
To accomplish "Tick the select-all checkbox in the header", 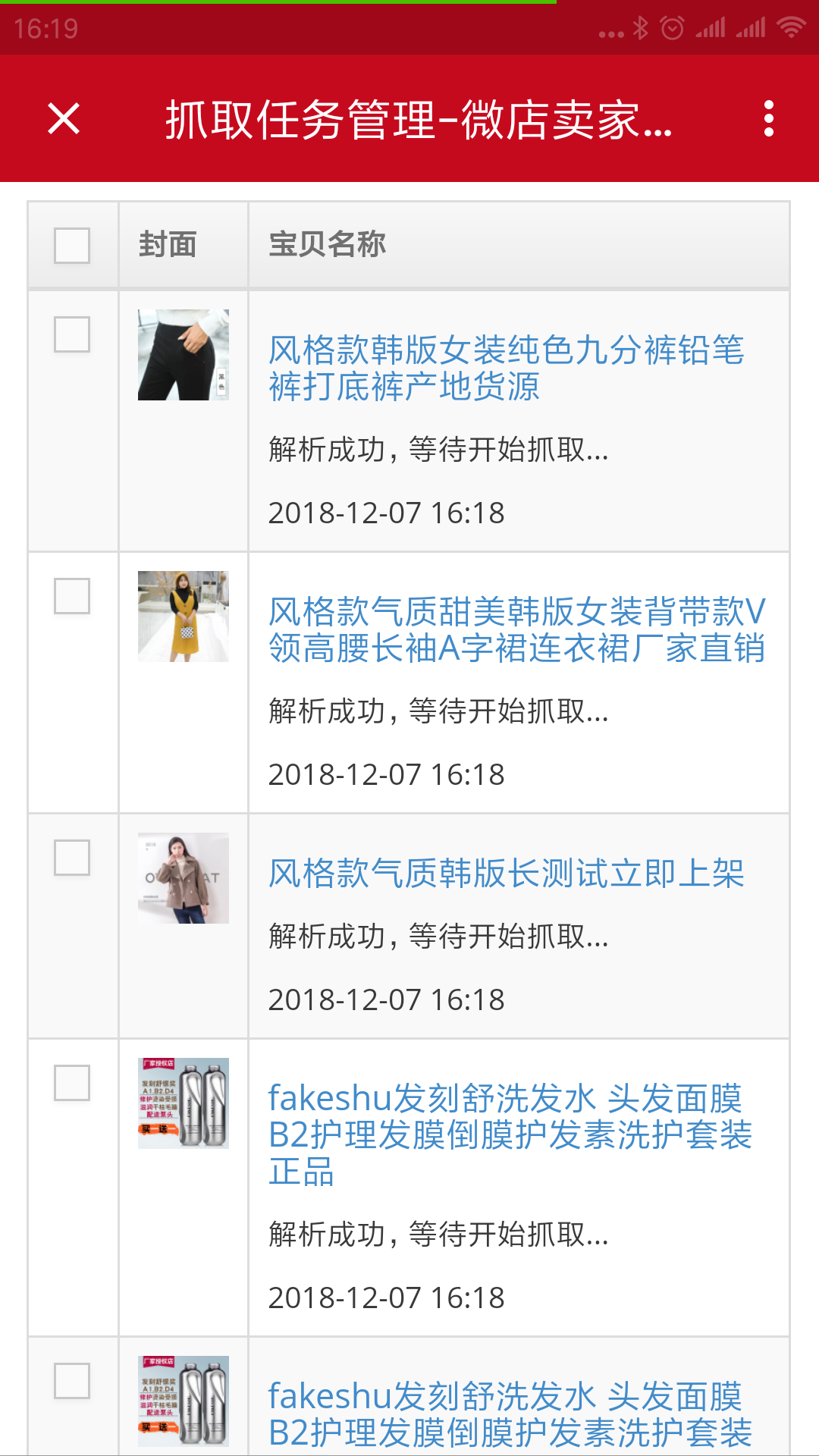I will (x=72, y=246).
